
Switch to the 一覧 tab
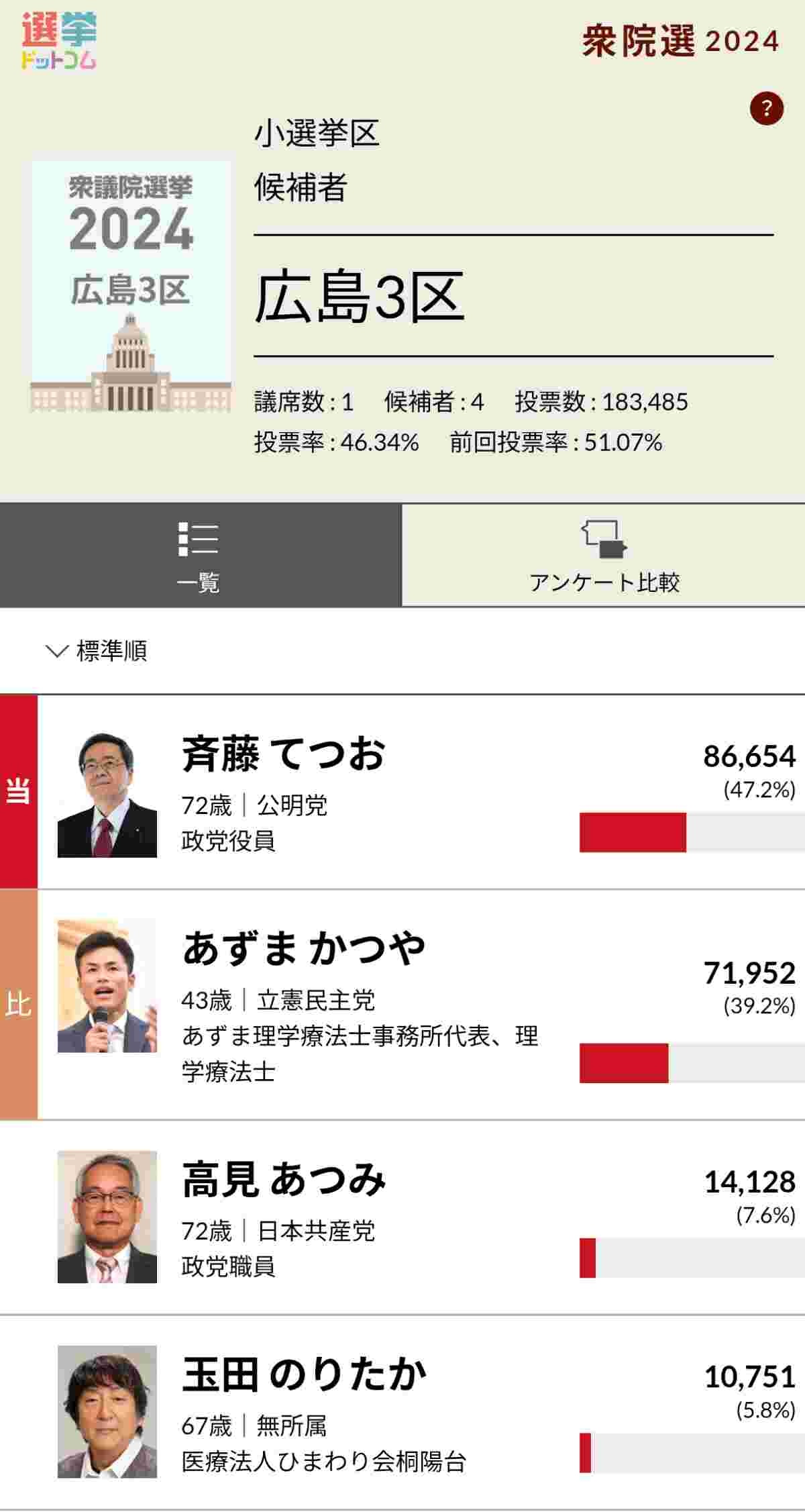coord(200,556)
